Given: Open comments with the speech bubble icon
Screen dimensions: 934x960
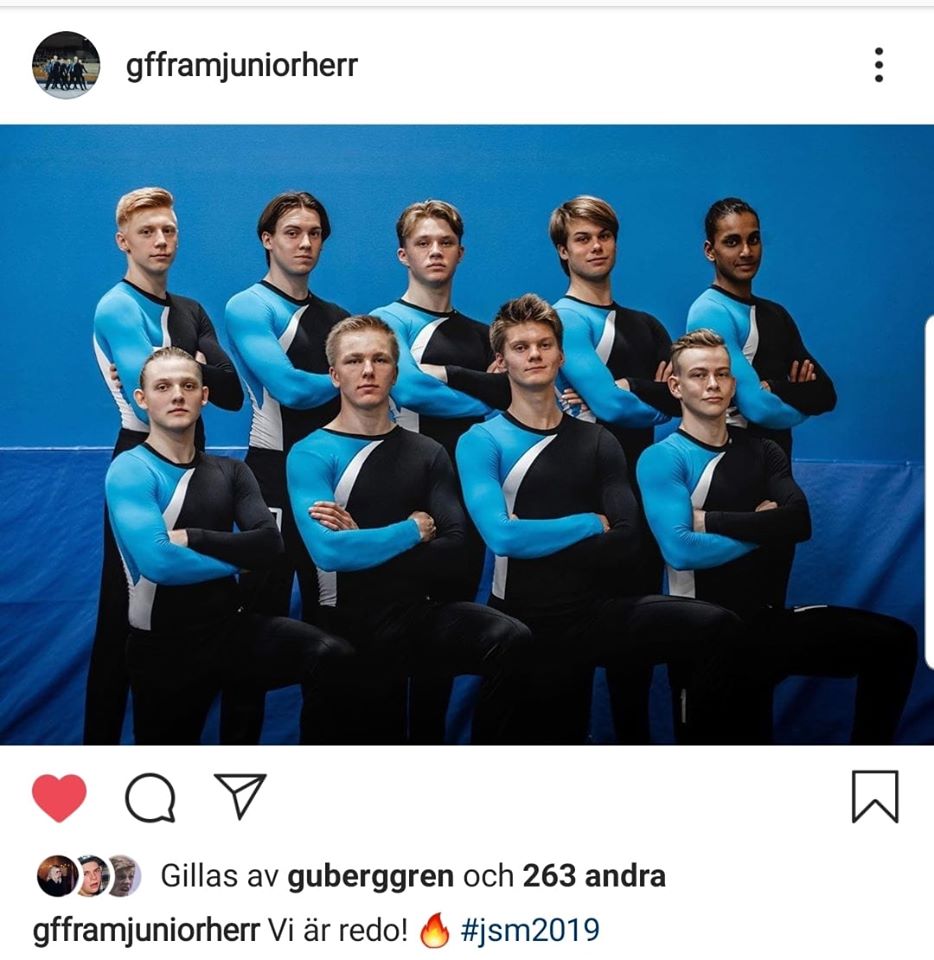Looking at the screenshot, I should (150, 797).
